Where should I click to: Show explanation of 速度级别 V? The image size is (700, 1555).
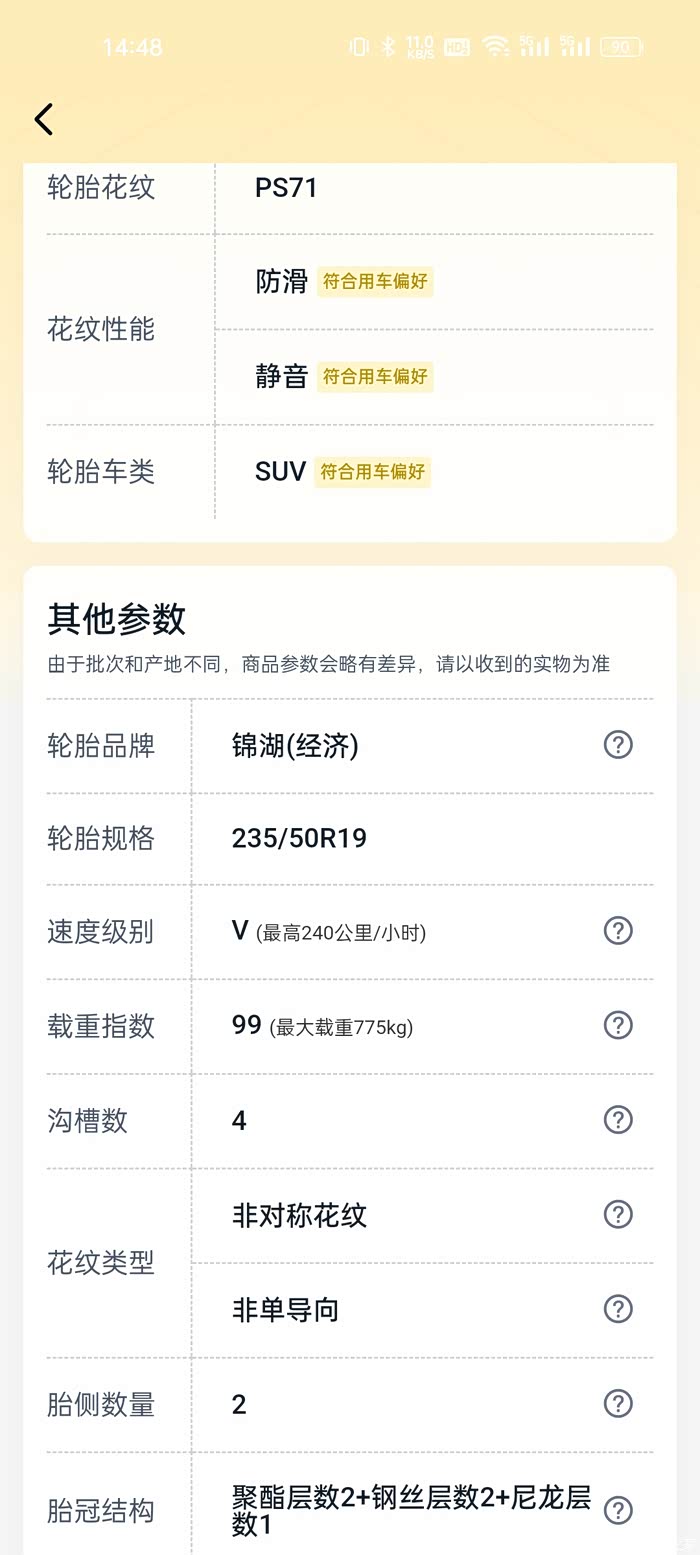pos(618,931)
